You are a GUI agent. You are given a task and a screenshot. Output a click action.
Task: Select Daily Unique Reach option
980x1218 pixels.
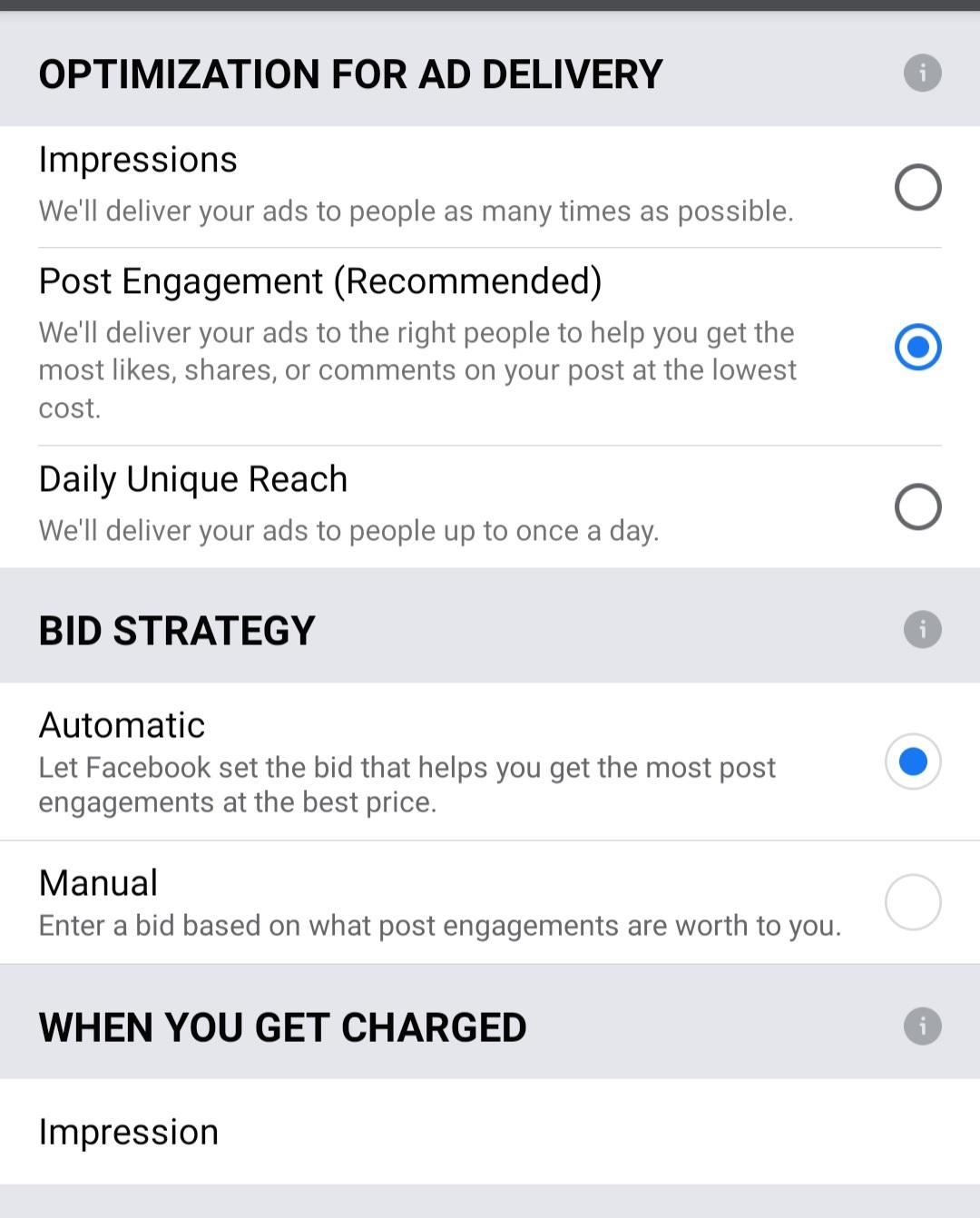(x=917, y=506)
